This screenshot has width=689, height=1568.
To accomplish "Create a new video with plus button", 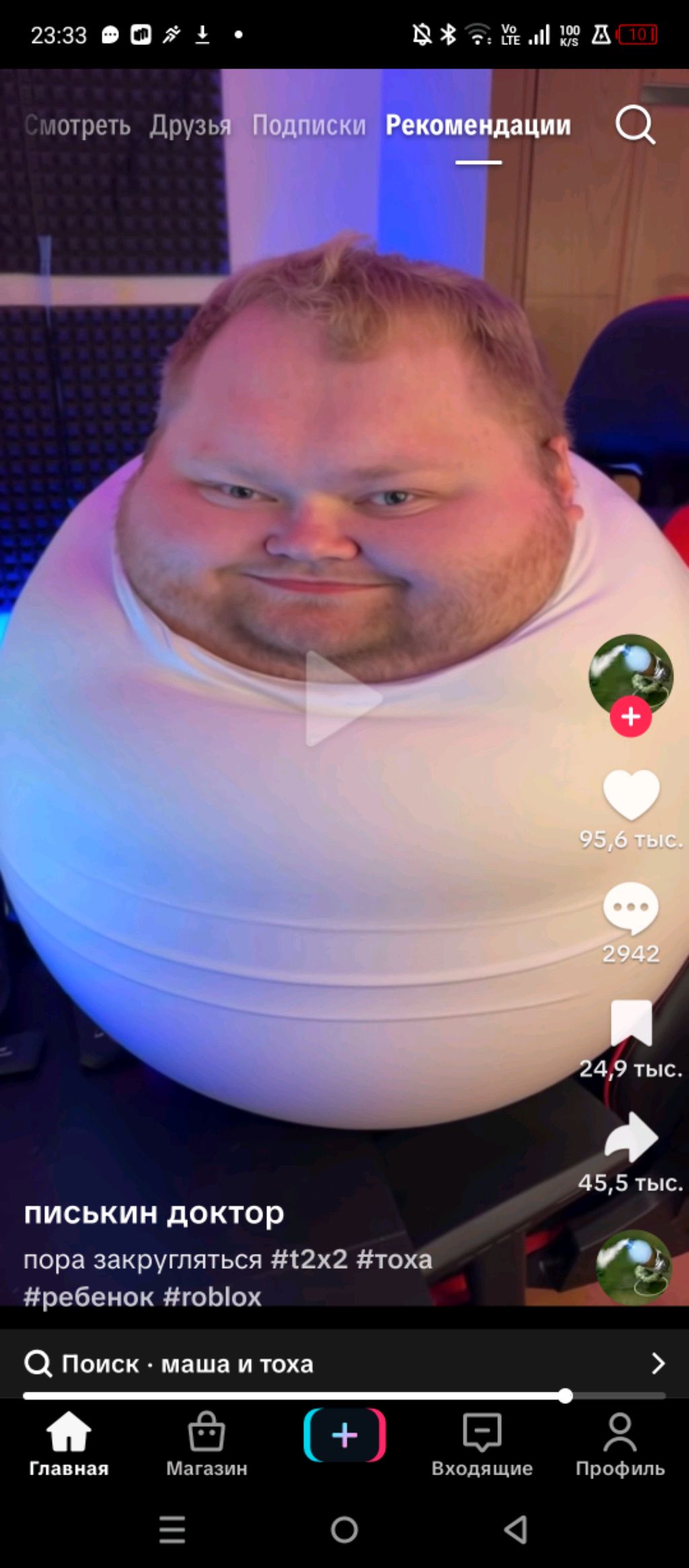I will [x=344, y=1436].
